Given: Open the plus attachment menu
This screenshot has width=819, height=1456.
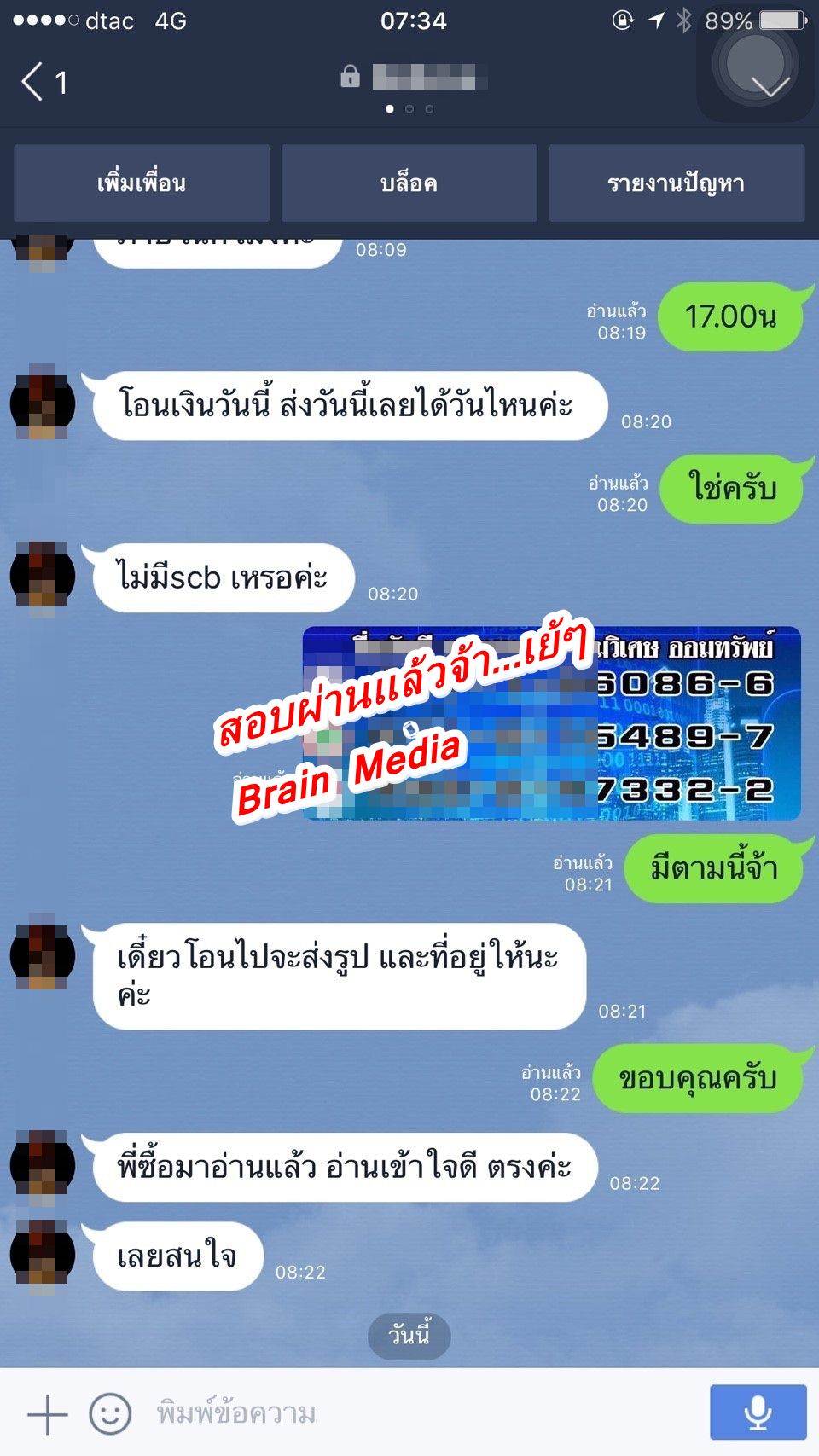Looking at the screenshot, I should [47, 1414].
